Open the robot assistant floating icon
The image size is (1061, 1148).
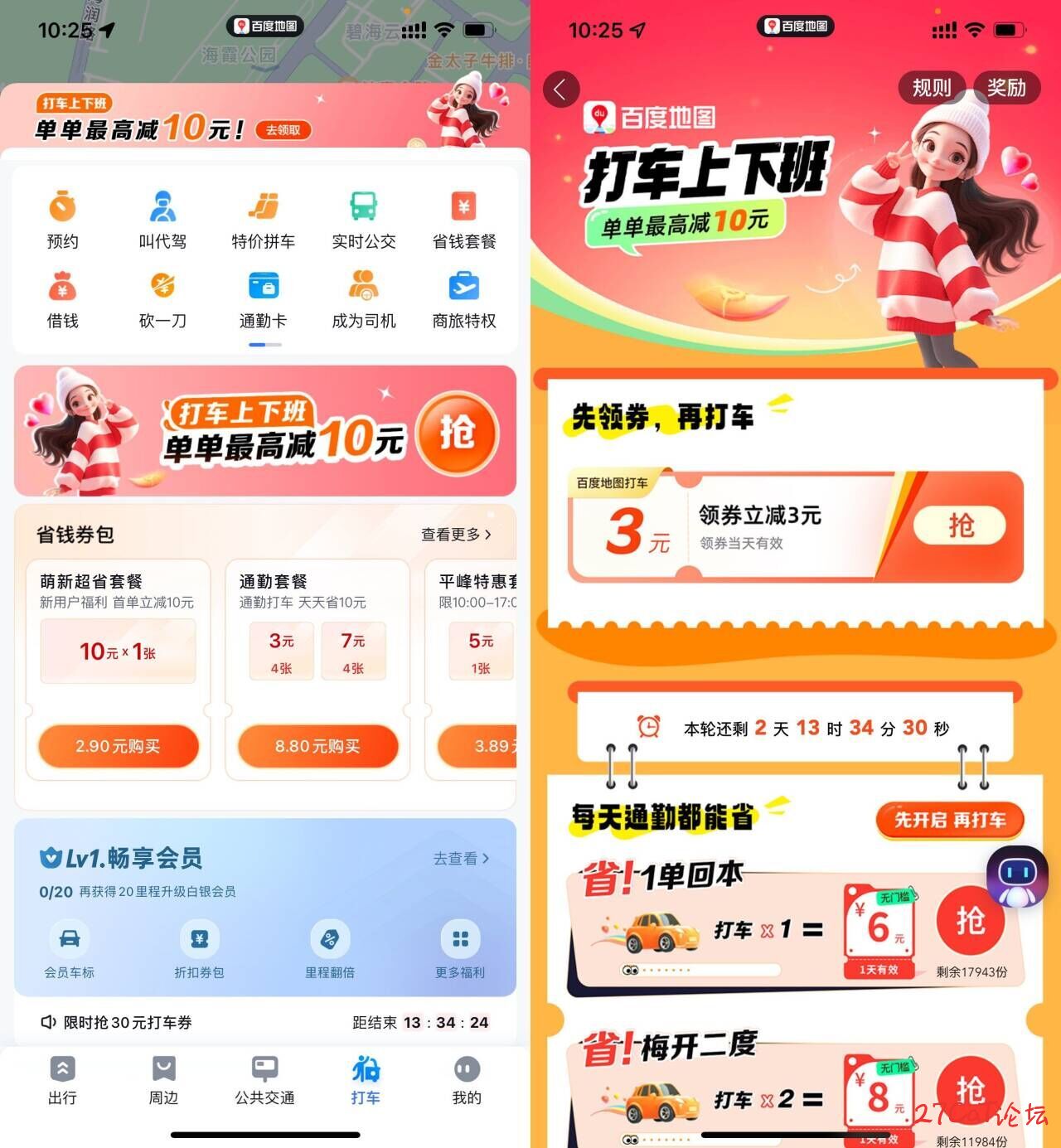click(1017, 875)
